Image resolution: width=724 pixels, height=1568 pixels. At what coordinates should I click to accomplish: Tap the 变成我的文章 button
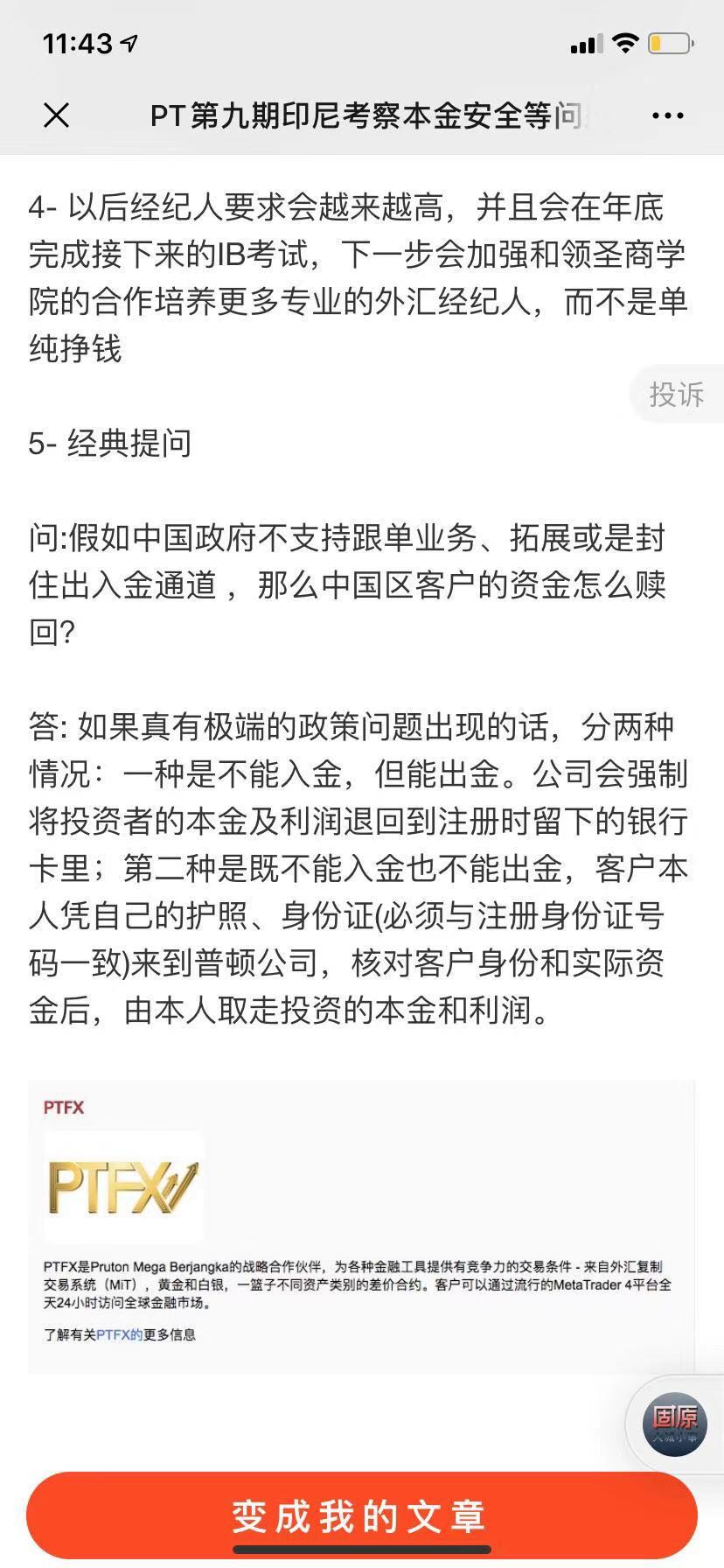click(361, 1515)
